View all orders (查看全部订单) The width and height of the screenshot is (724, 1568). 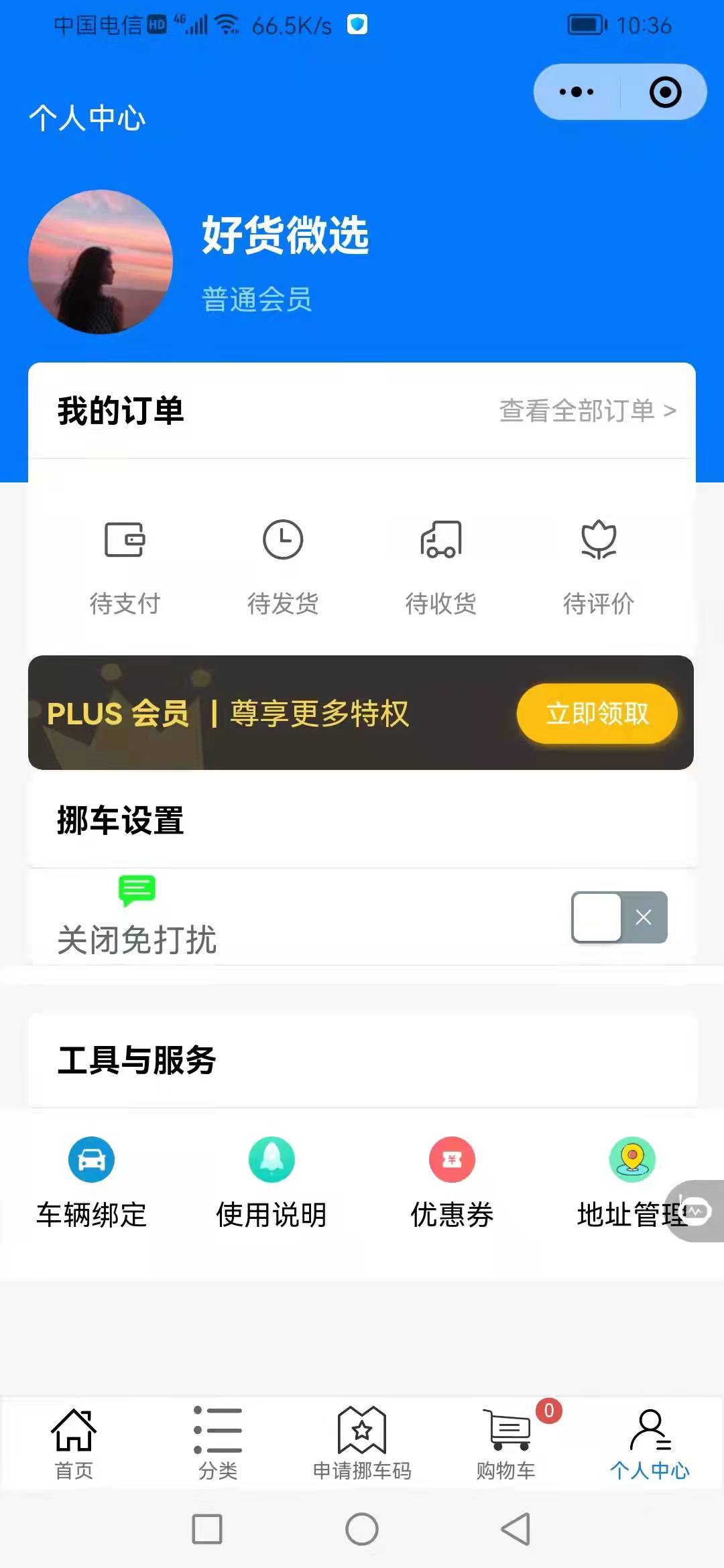(587, 411)
